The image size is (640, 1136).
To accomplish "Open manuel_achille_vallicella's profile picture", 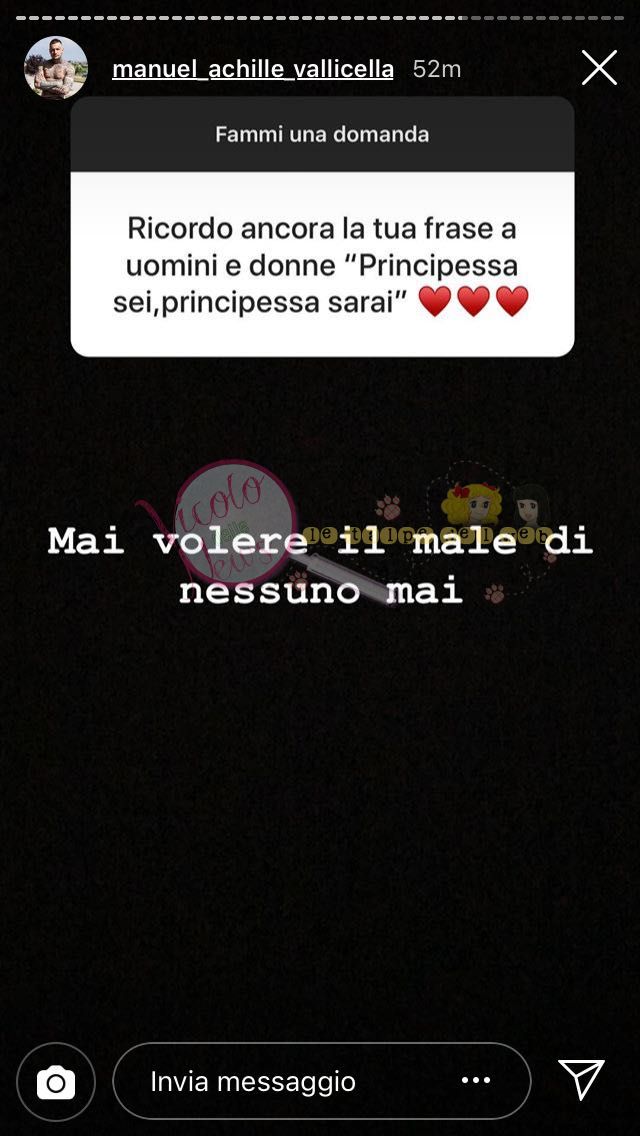I will (55, 68).
